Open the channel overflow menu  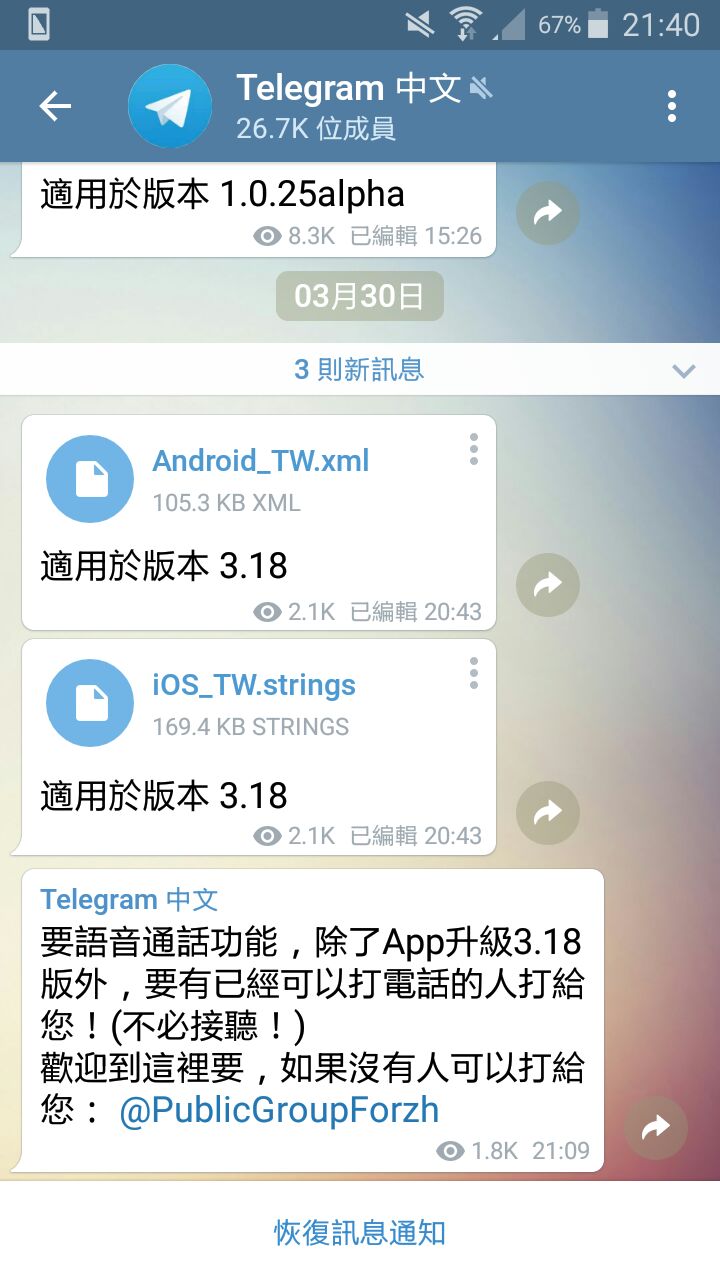coord(671,106)
